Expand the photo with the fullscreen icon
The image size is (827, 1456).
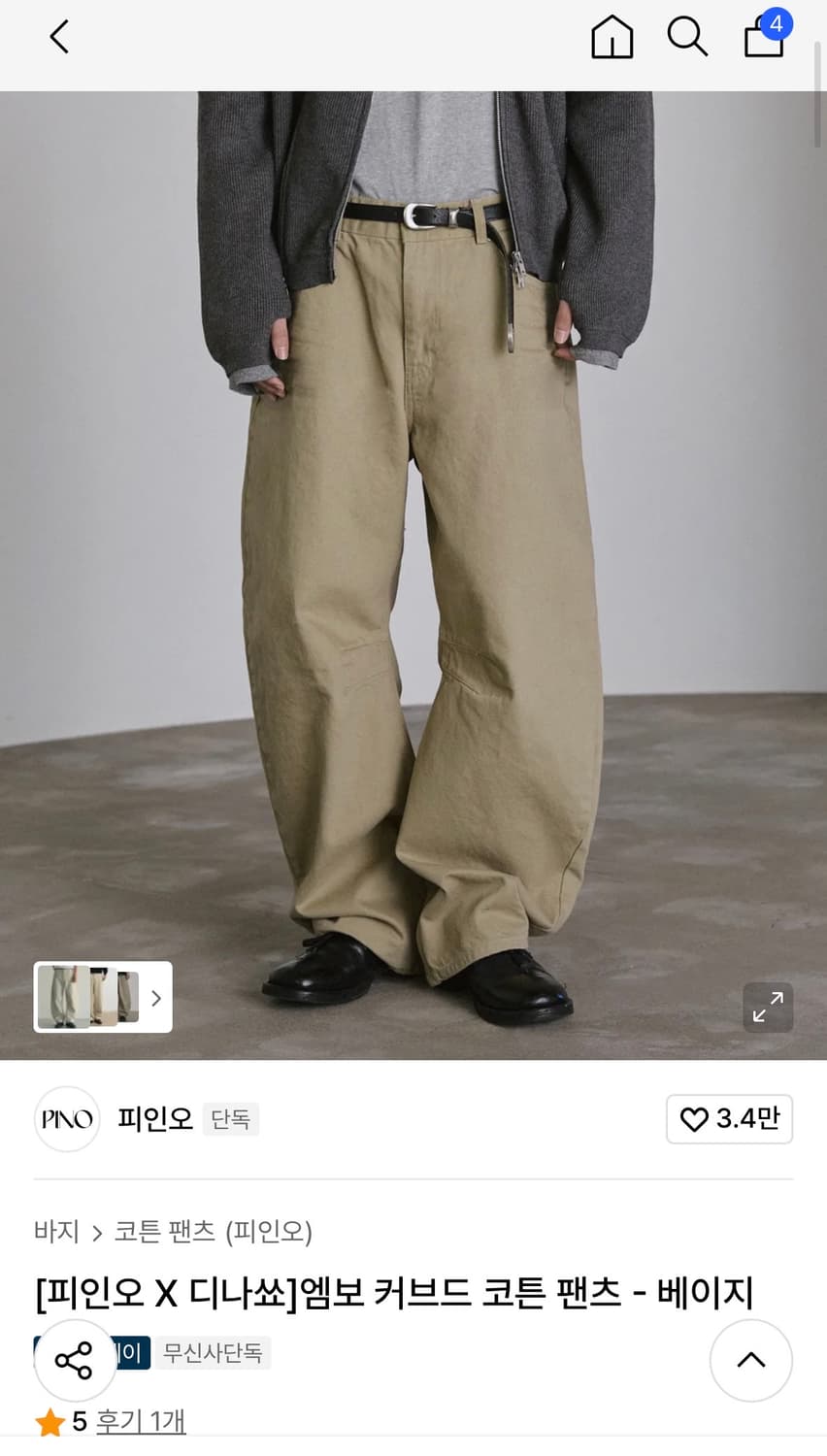[768, 1008]
